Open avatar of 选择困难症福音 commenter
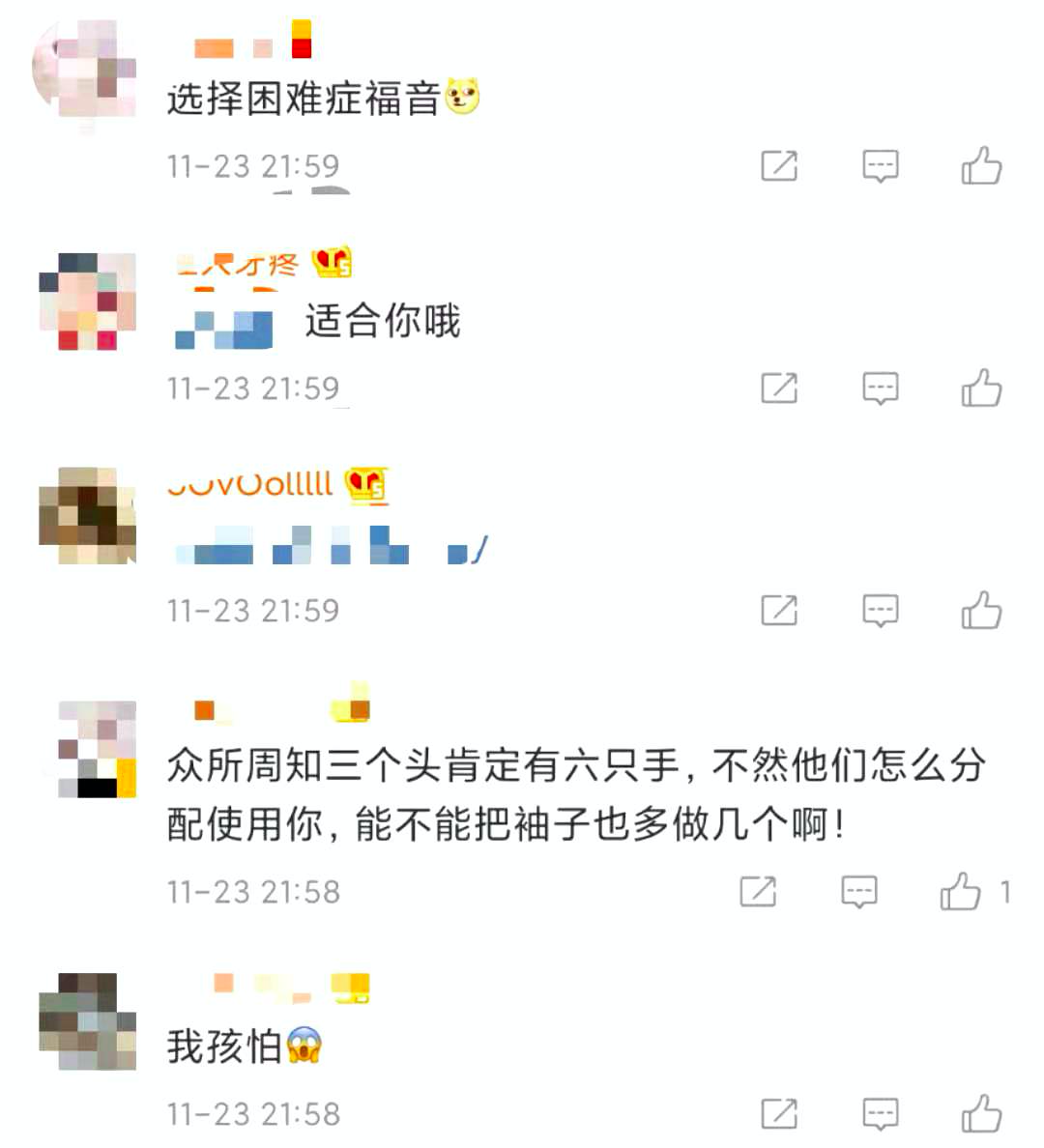This screenshot has height=1148, width=1044. click(85, 68)
